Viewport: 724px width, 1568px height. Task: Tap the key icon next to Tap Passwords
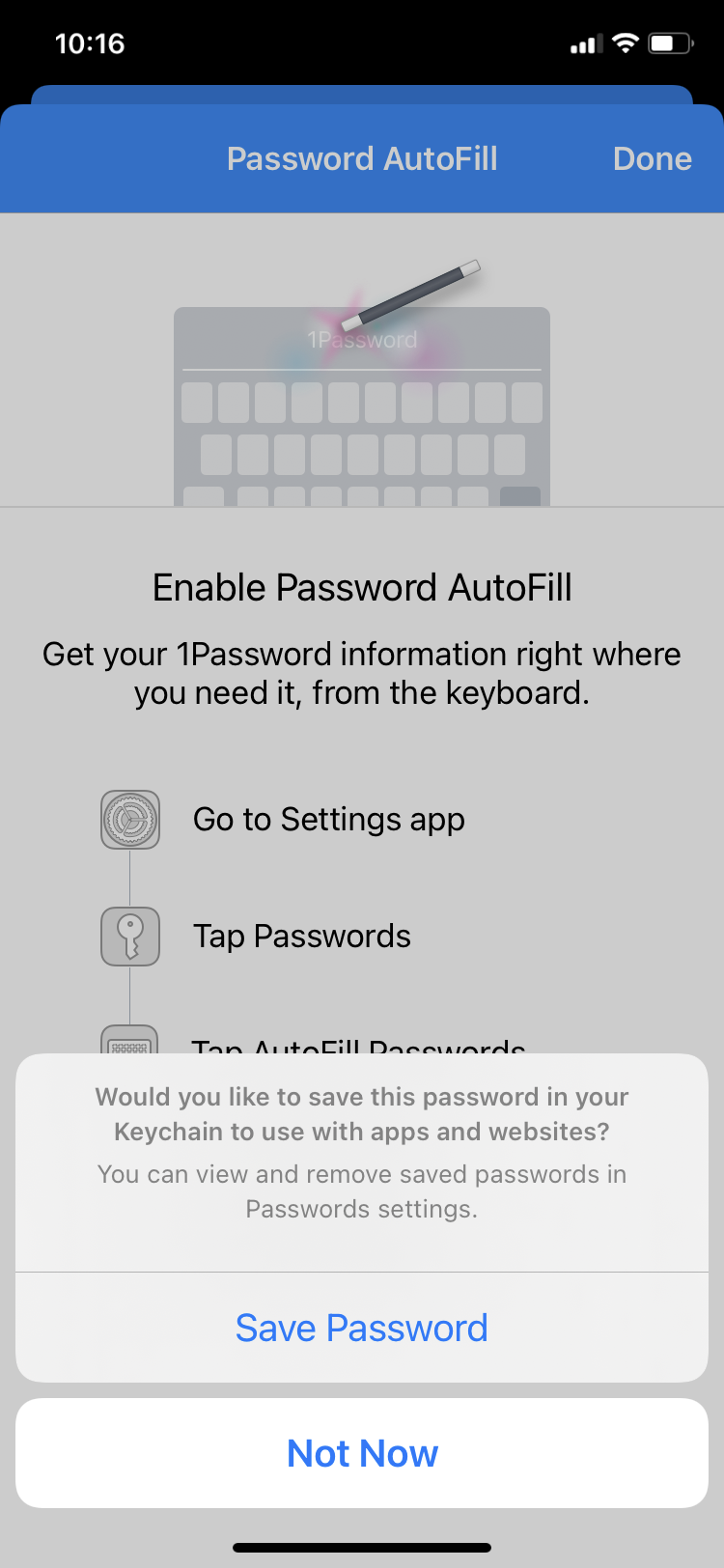click(x=130, y=936)
